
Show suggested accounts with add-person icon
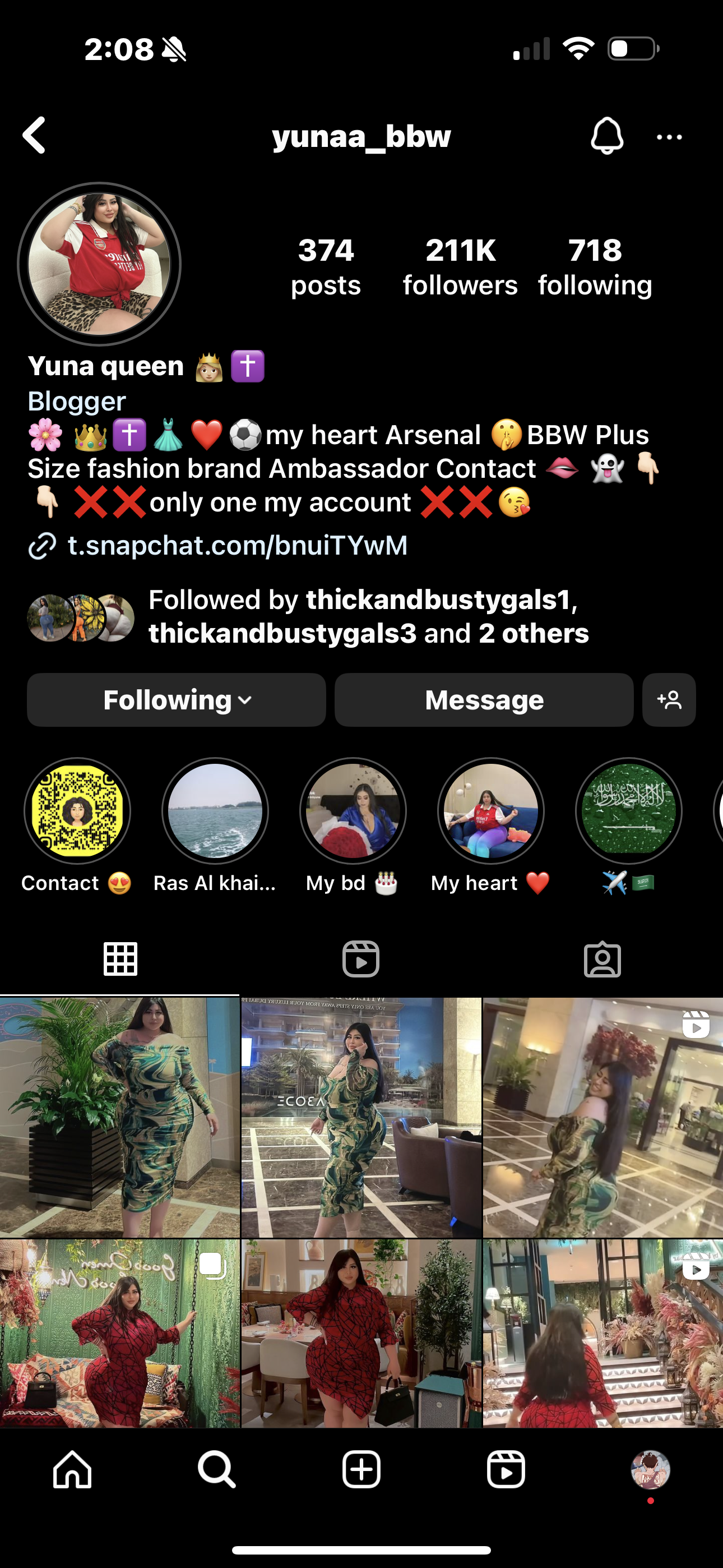coord(669,699)
